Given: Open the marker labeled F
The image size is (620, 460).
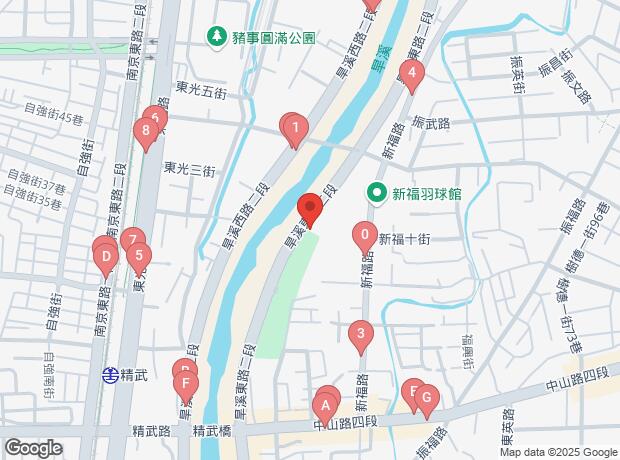Looking at the screenshot, I should [x=184, y=383].
